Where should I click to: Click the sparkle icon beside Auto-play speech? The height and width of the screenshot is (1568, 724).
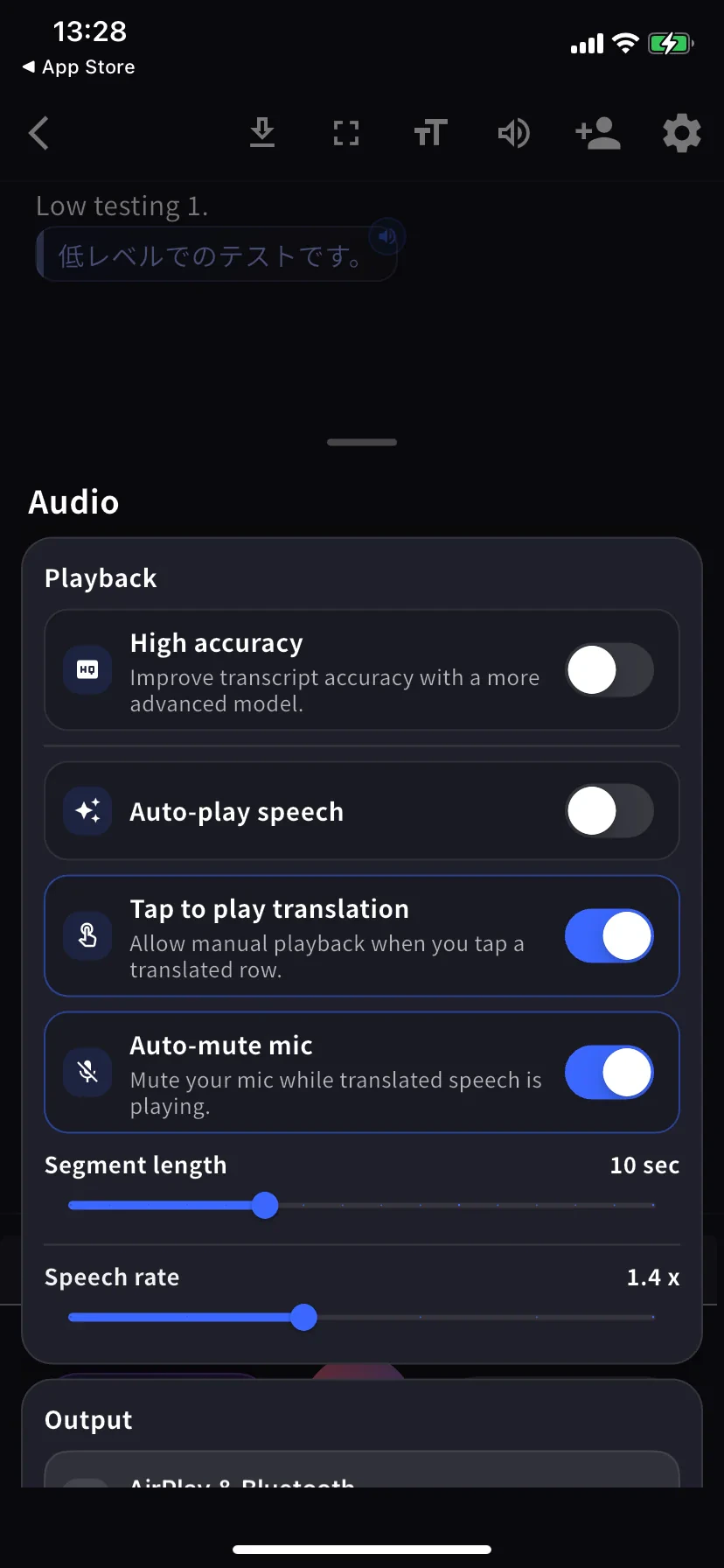coord(87,811)
